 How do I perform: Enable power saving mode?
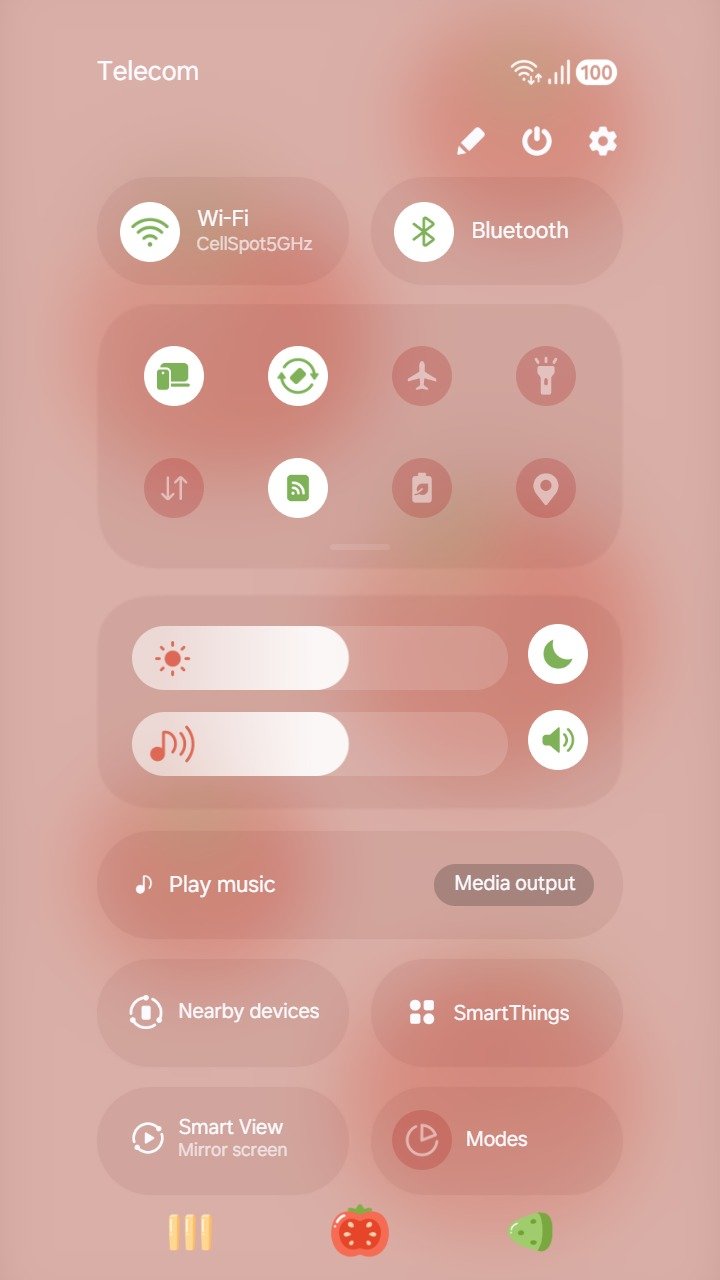click(x=422, y=488)
